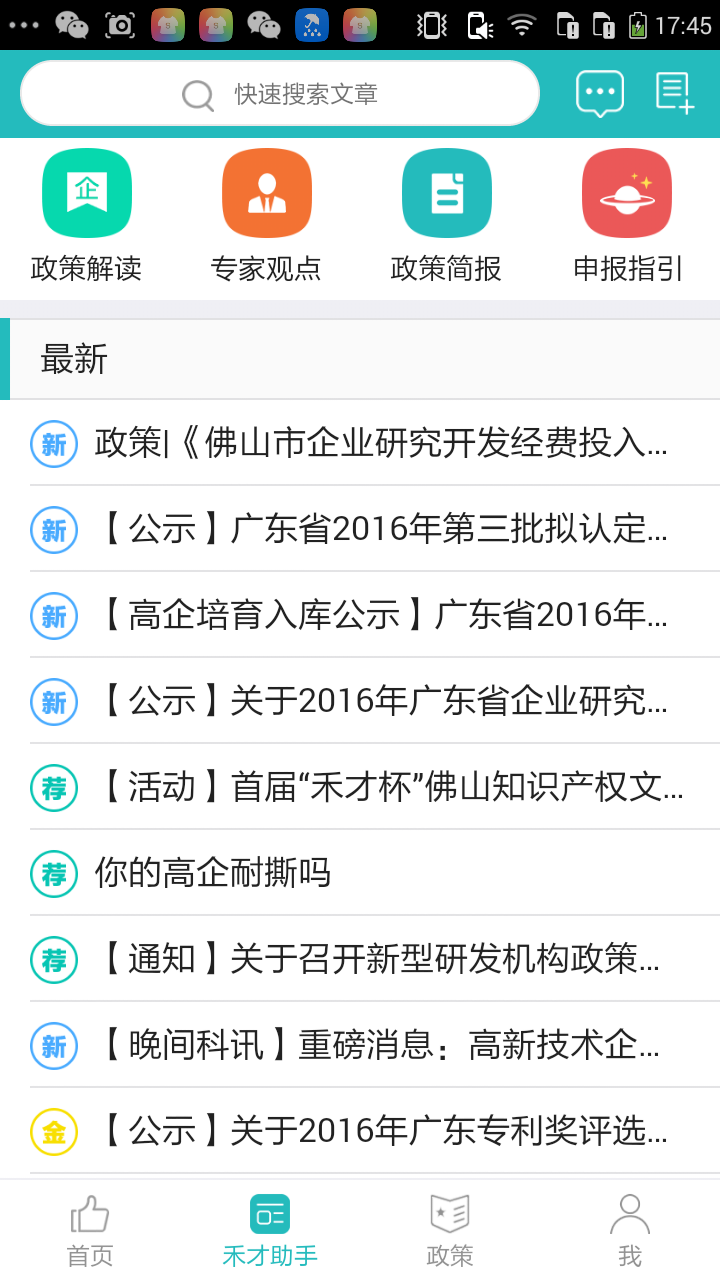Tap the add document icon

(675, 93)
